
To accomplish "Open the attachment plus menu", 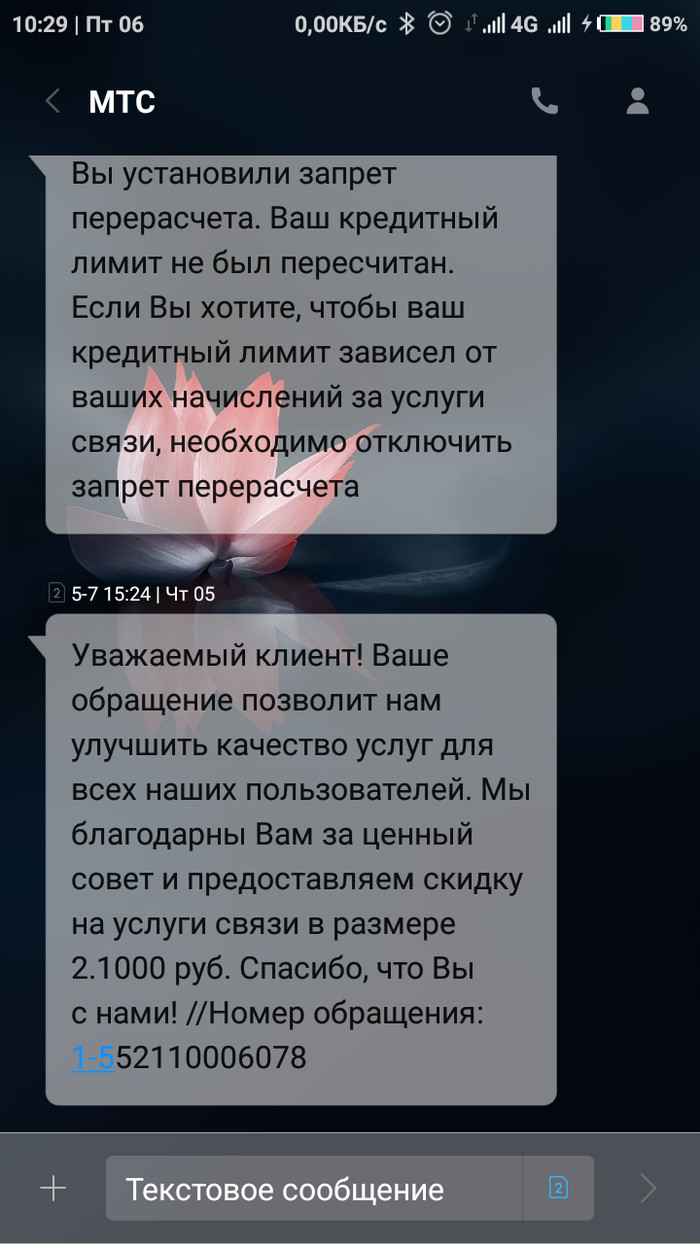I will [x=52, y=1188].
